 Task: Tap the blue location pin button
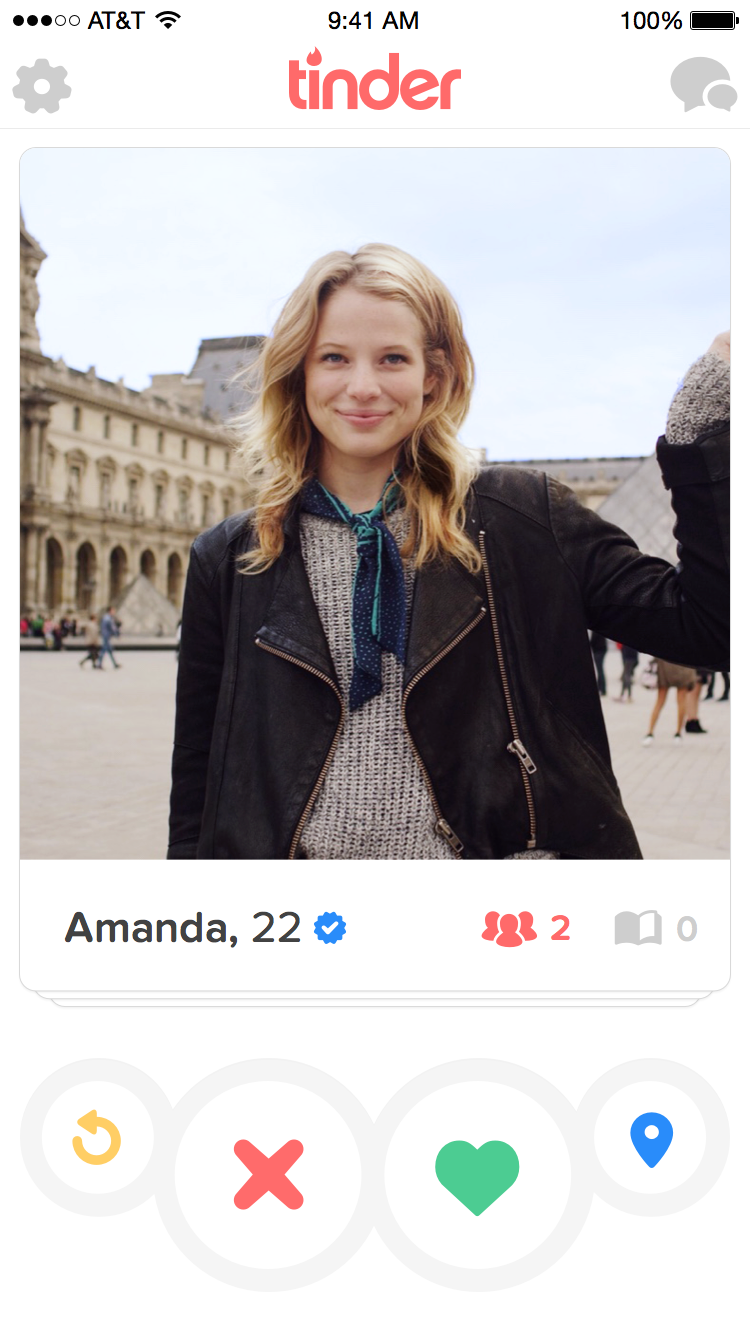click(651, 1138)
